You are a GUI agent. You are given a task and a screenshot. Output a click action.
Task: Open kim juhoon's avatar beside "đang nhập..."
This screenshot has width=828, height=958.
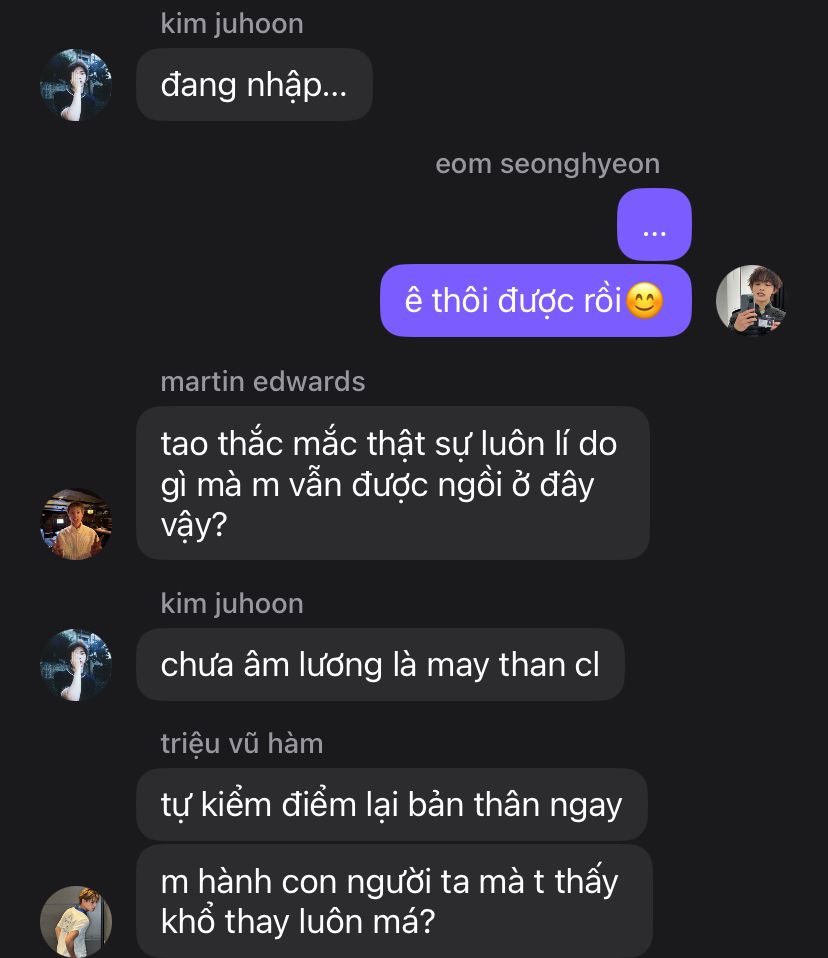coord(76,85)
